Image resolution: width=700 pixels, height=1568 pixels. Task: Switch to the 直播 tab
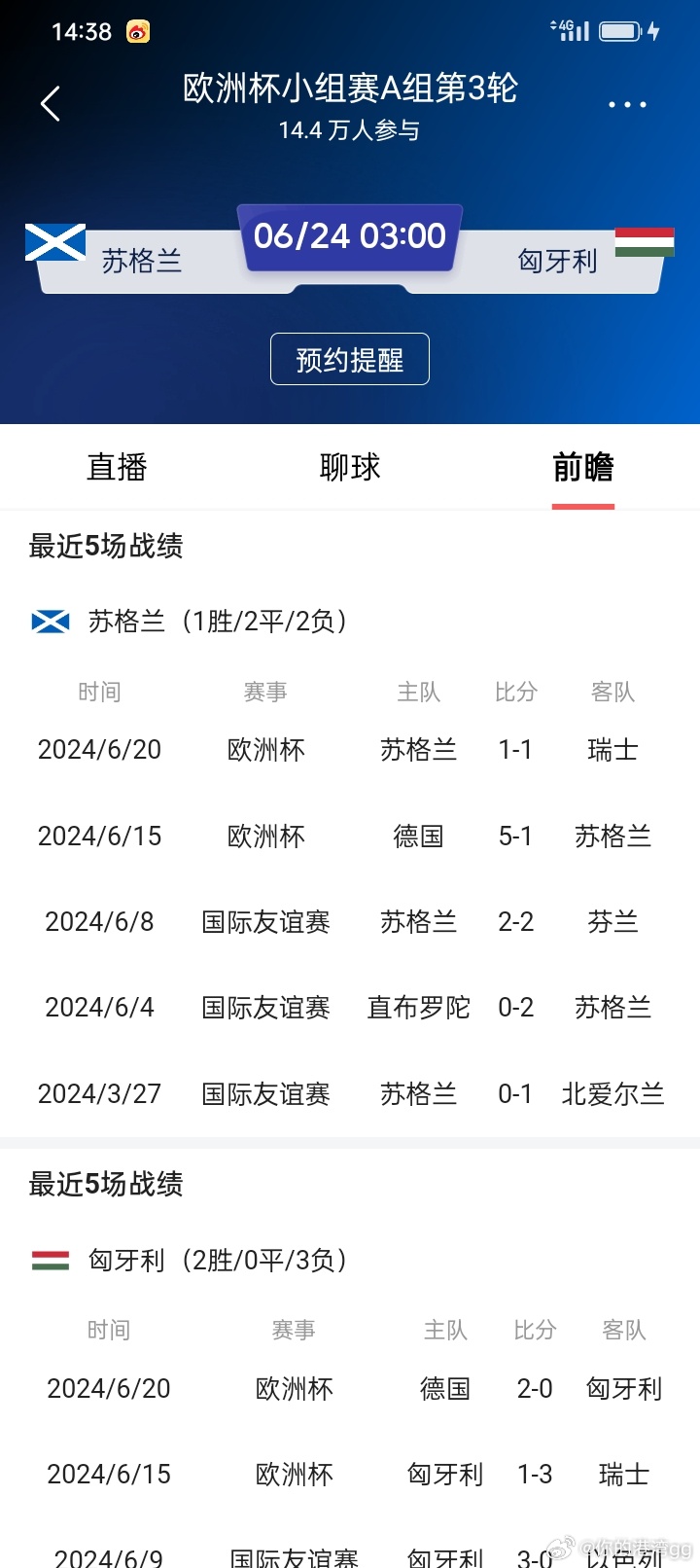click(117, 467)
